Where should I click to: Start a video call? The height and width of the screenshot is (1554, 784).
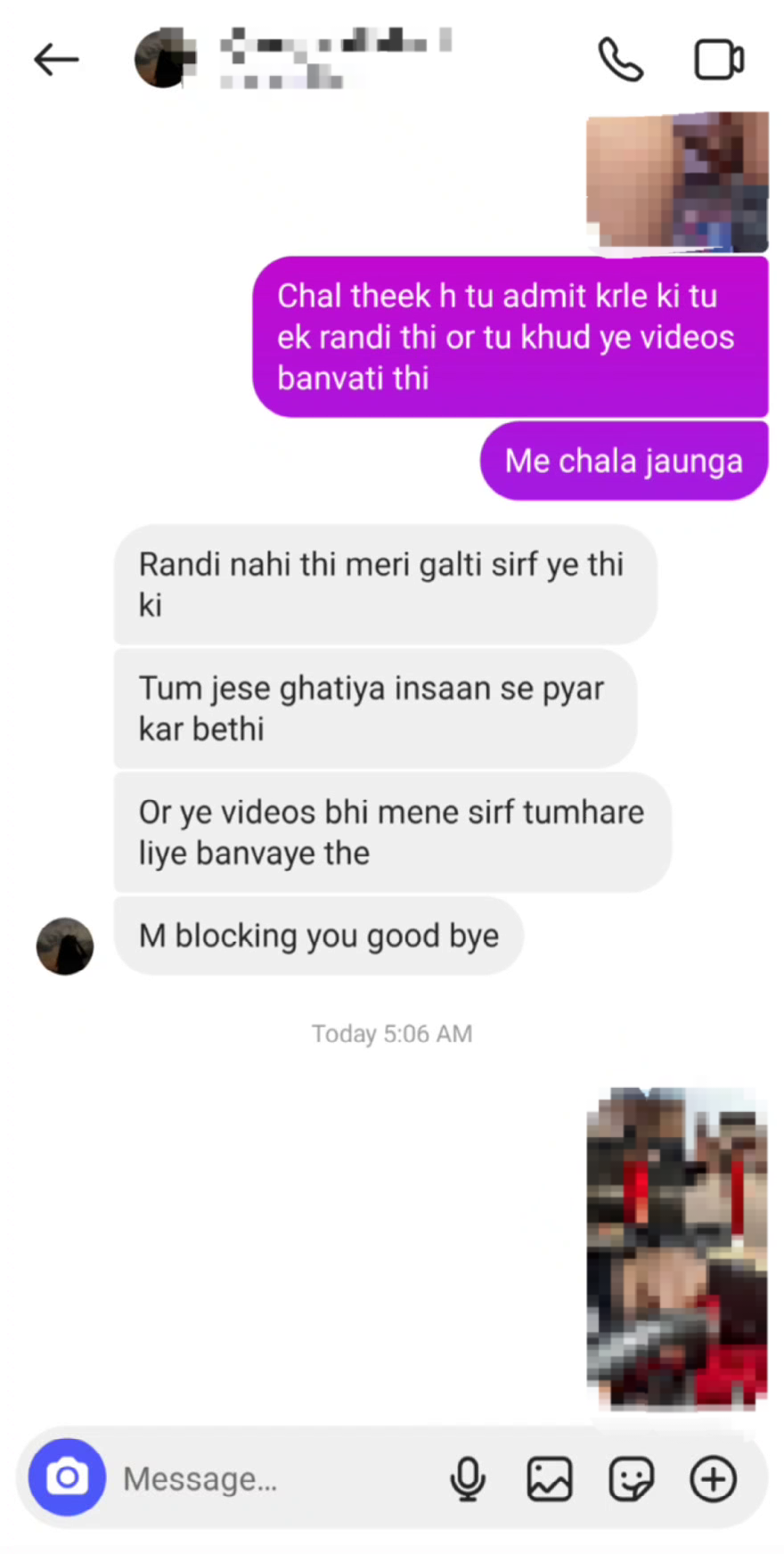tap(718, 60)
